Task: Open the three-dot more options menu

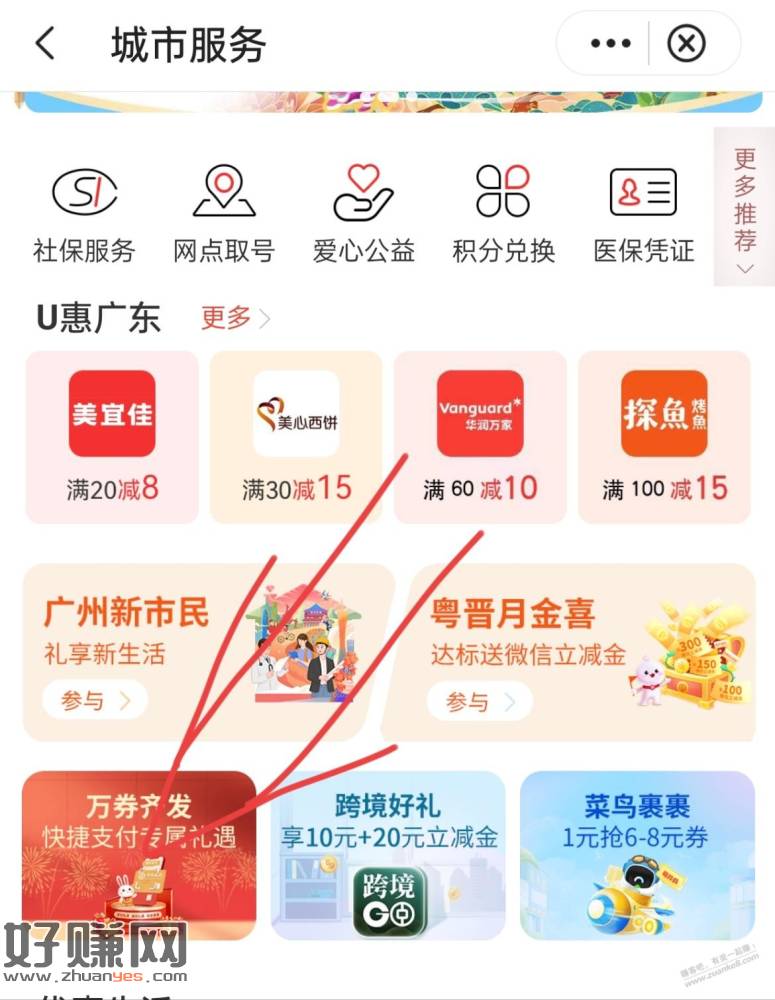Action: tap(610, 44)
